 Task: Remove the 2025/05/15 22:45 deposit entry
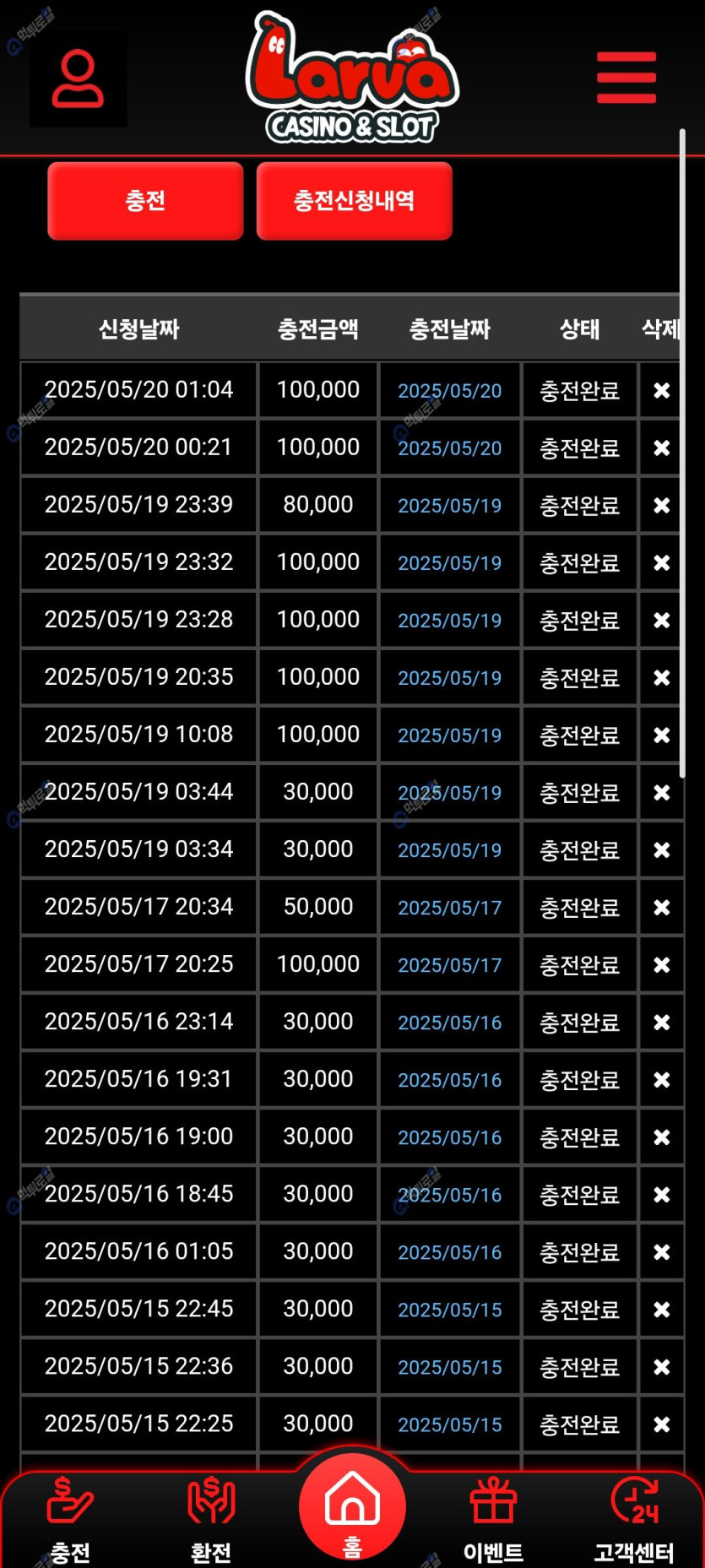(661, 1309)
